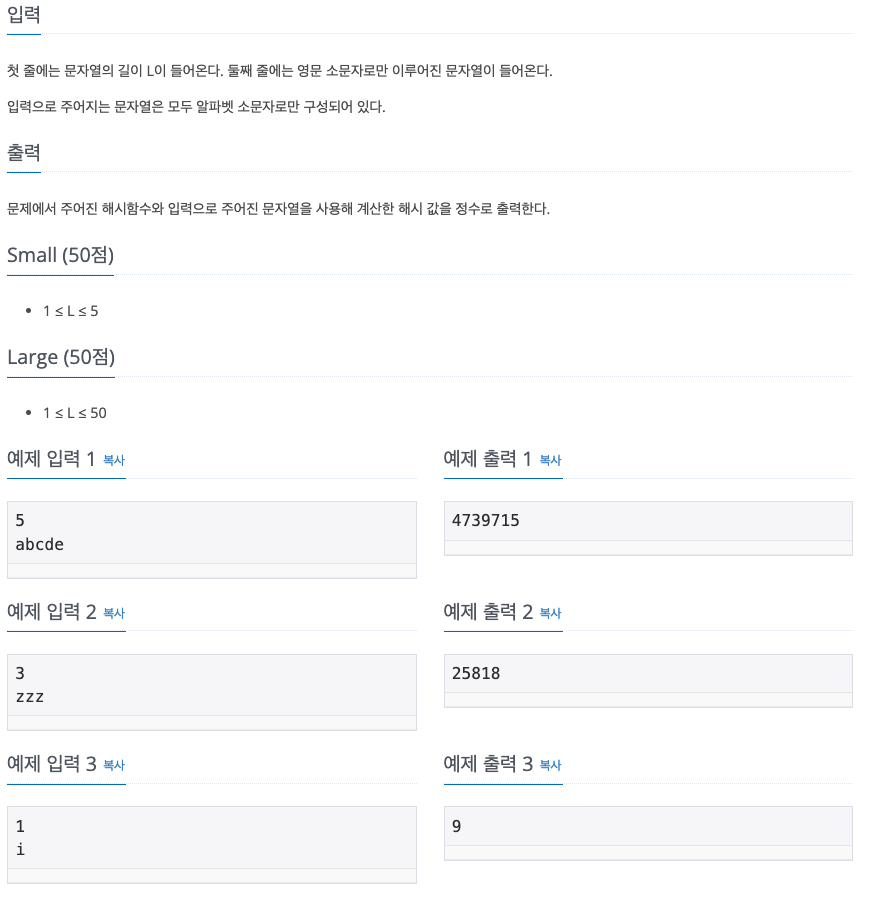Select the output box showing 4739715
Screen dimensions: 887x897
tap(647, 520)
